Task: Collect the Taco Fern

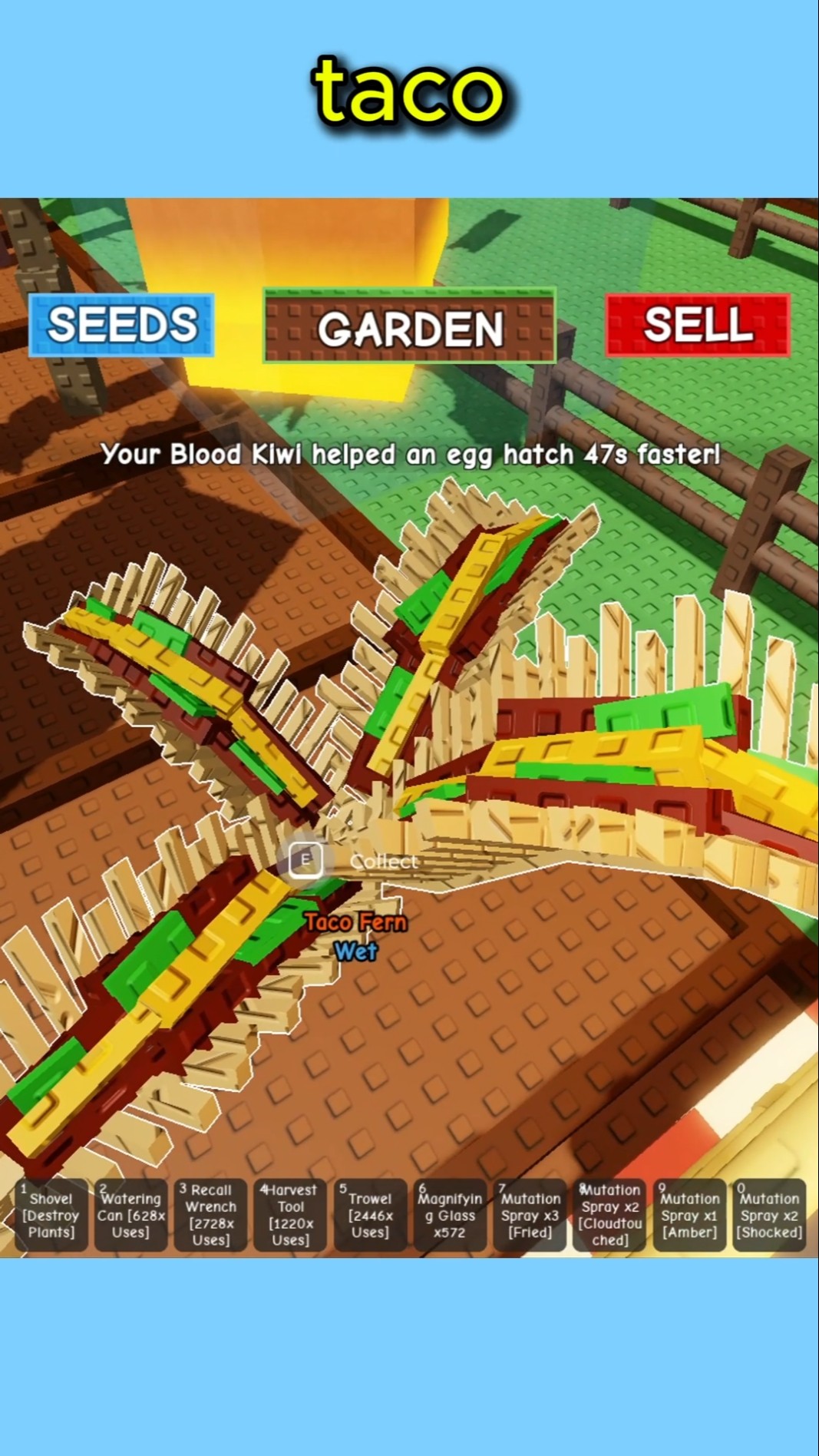Action: (306, 860)
